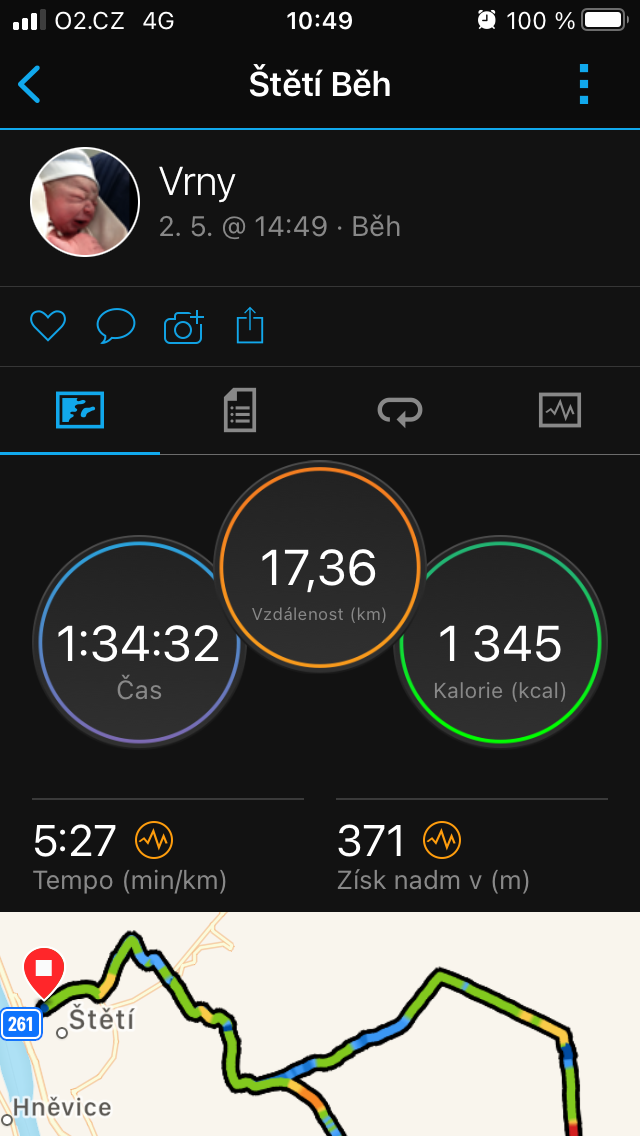Open the route map of Štětí
Viewport: 640px width, 1136px height.
tap(320, 1024)
